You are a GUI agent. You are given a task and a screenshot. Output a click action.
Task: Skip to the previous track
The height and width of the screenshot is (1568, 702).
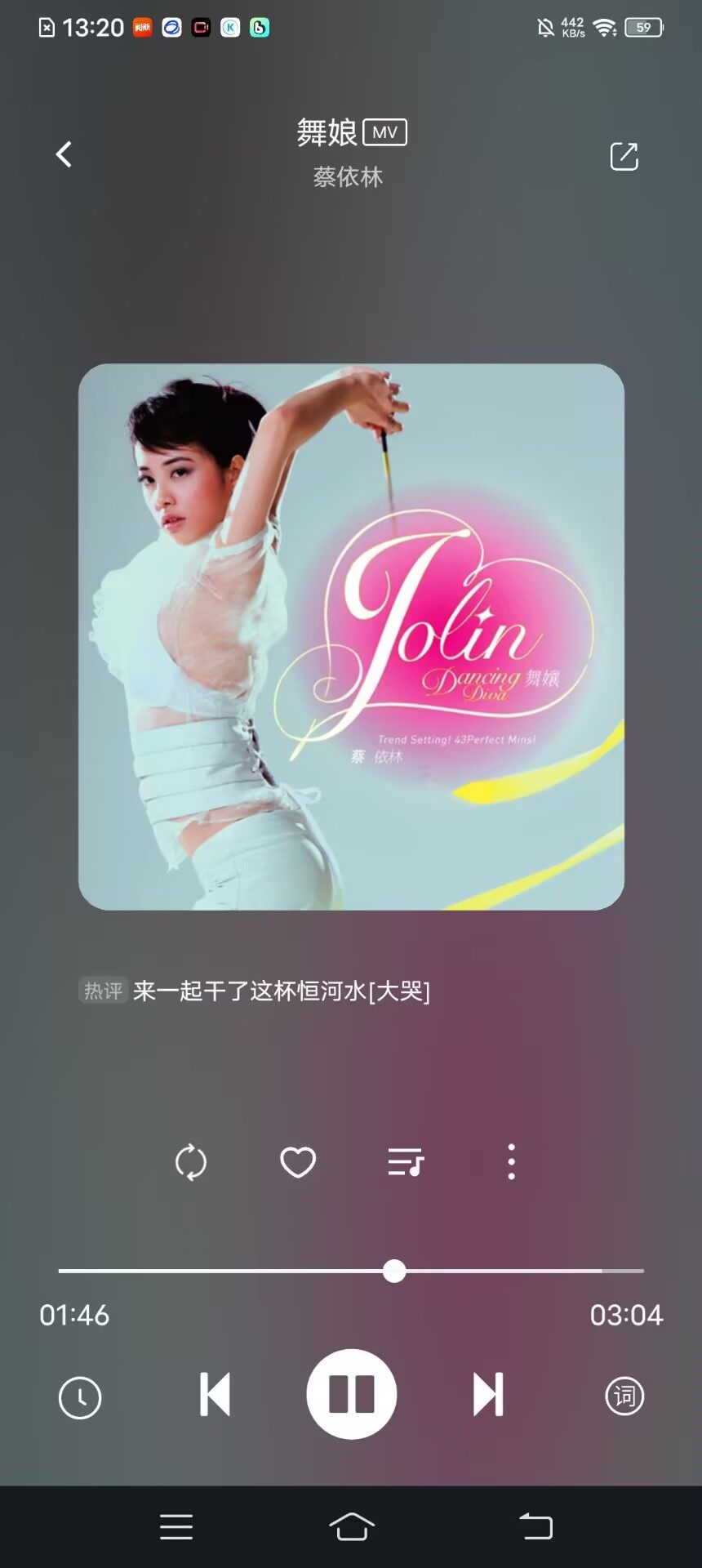click(215, 1394)
